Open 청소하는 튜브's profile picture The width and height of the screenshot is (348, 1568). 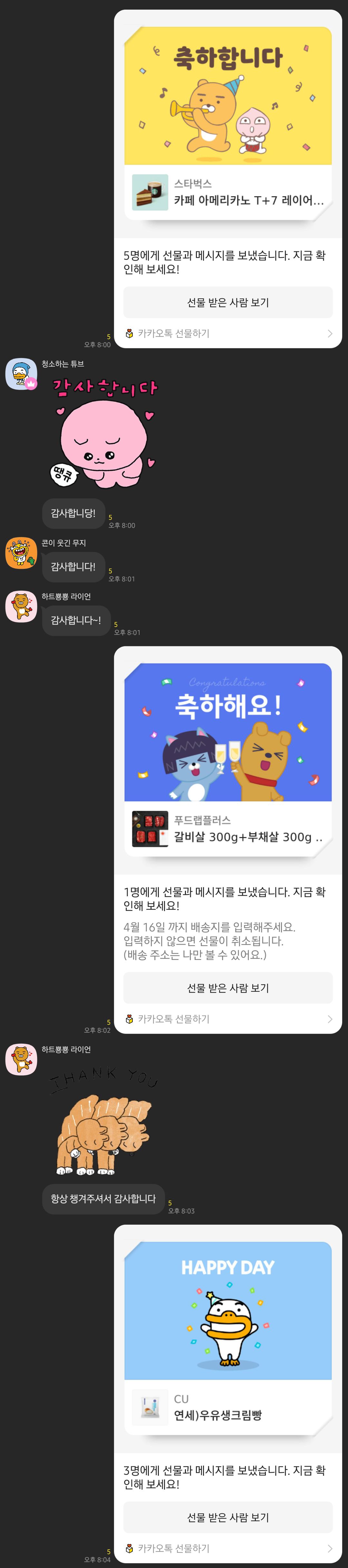(21, 374)
